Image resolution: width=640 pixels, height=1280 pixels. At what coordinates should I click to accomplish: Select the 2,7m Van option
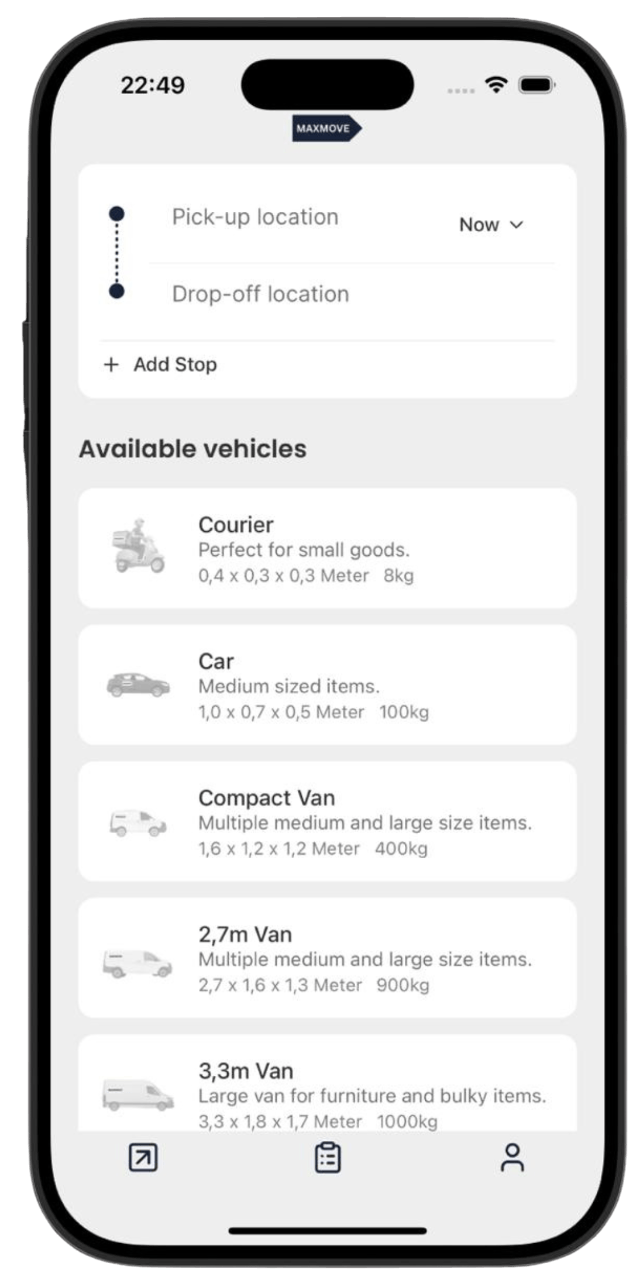click(x=327, y=957)
